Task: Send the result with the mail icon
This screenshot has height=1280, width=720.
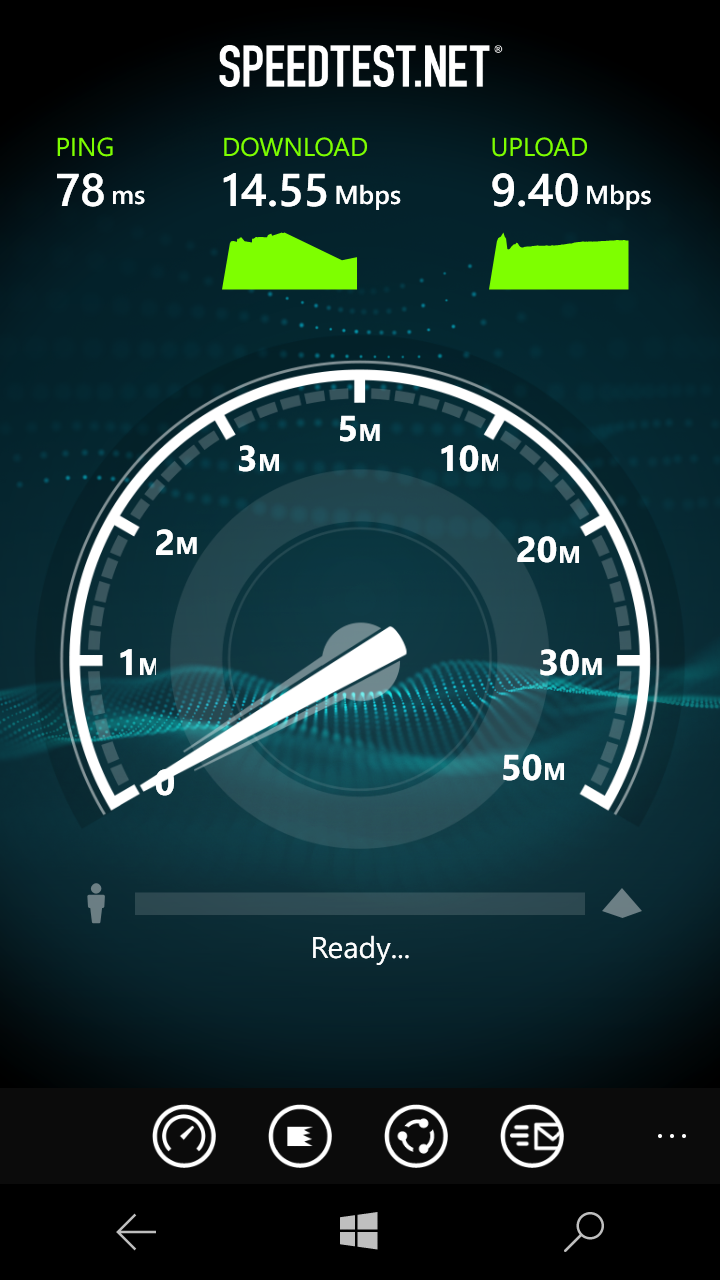Action: point(532,1136)
